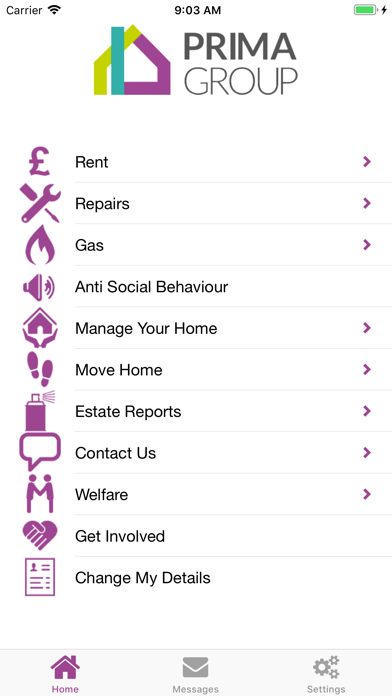Go to Repairs

click(x=196, y=204)
